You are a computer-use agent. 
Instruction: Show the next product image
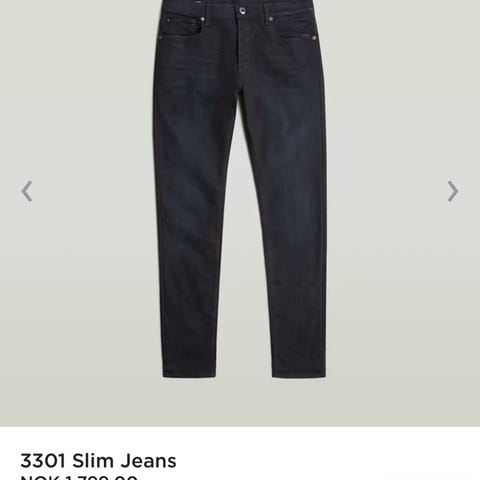pos(453,191)
